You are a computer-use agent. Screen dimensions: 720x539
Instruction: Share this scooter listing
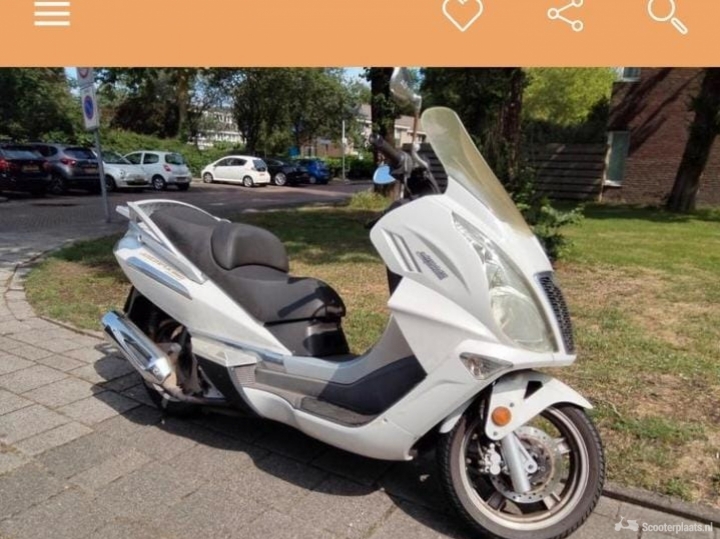[565, 14]
